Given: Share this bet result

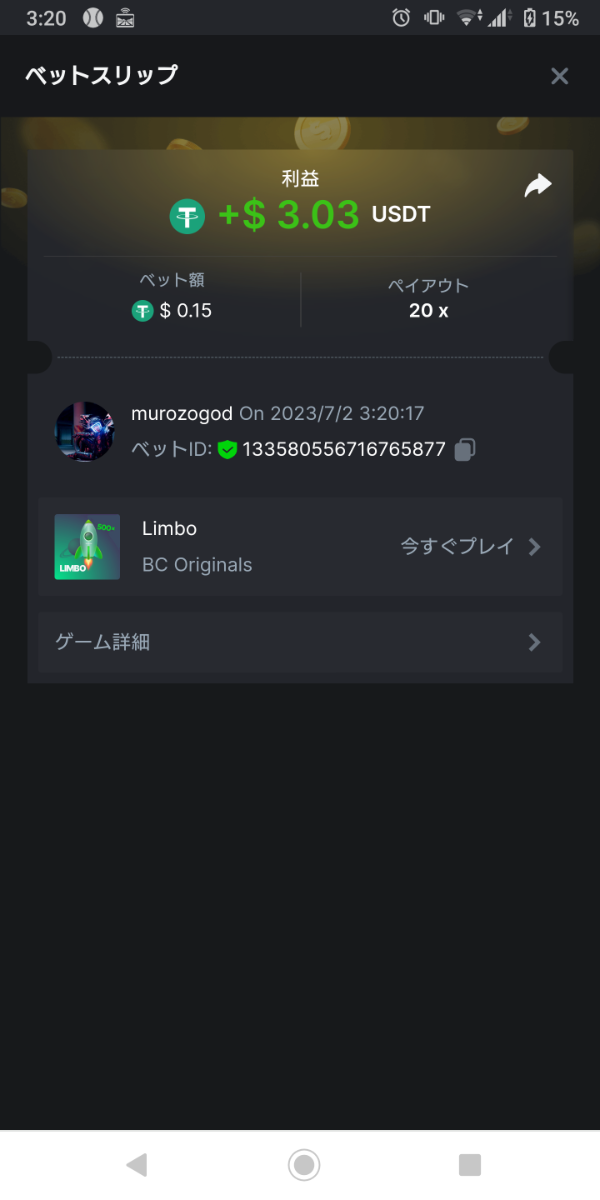Looking at the screenshot, I should 538,186.
